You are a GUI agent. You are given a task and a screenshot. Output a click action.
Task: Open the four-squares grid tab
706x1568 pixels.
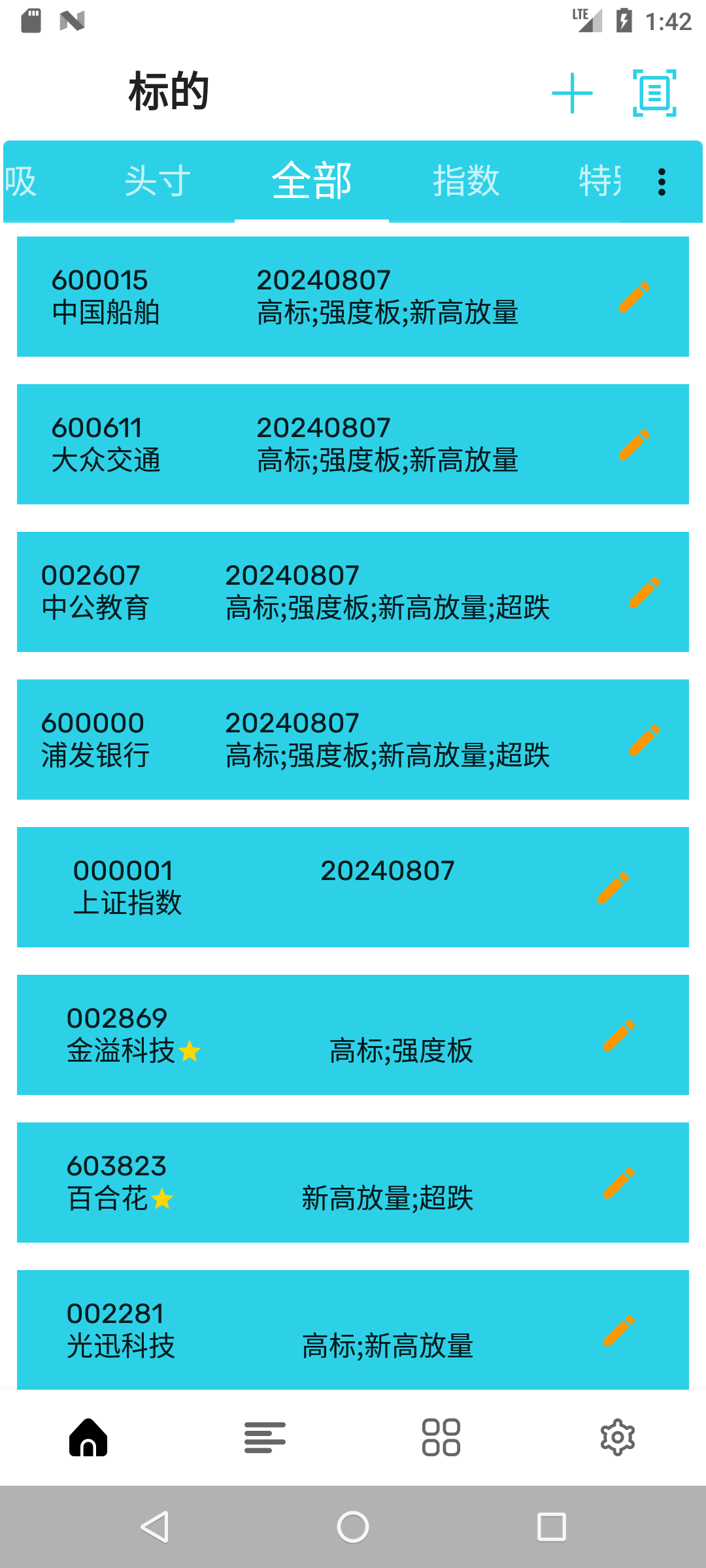(441, 1437)
